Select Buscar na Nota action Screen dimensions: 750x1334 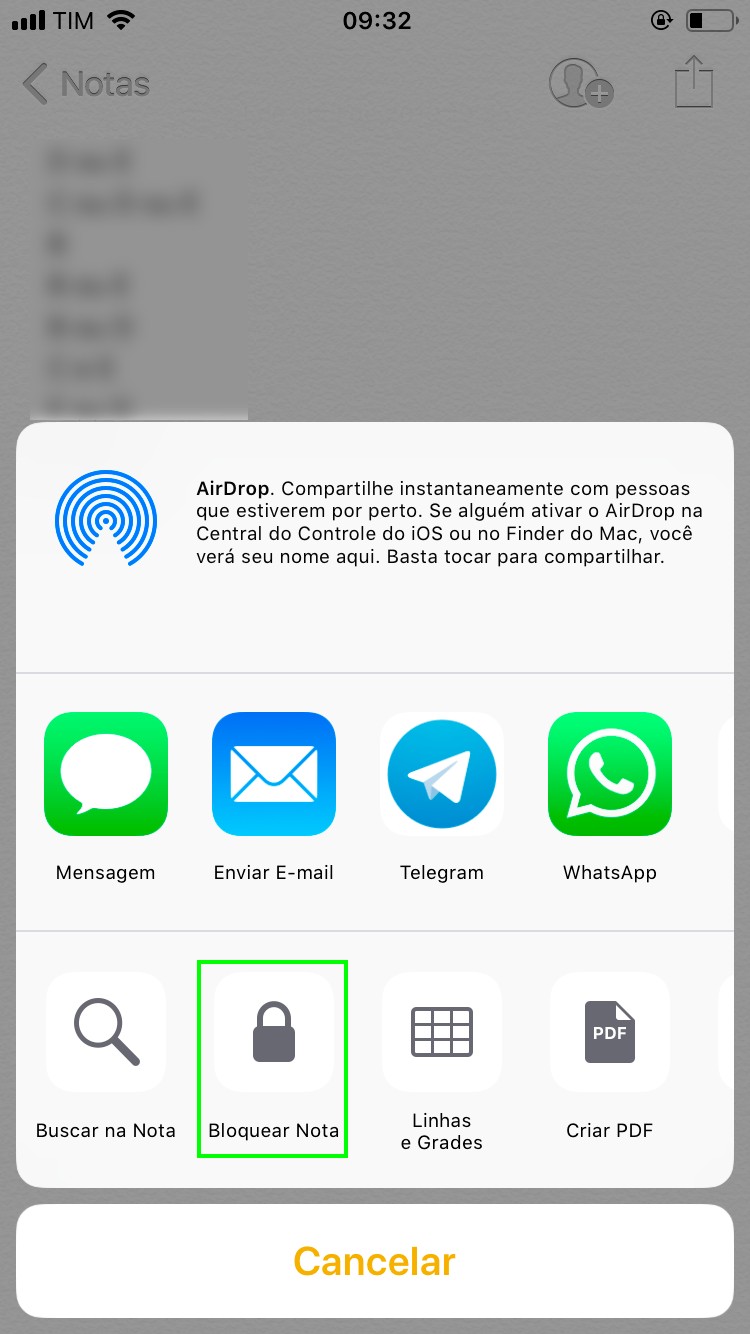(106, 1032)
